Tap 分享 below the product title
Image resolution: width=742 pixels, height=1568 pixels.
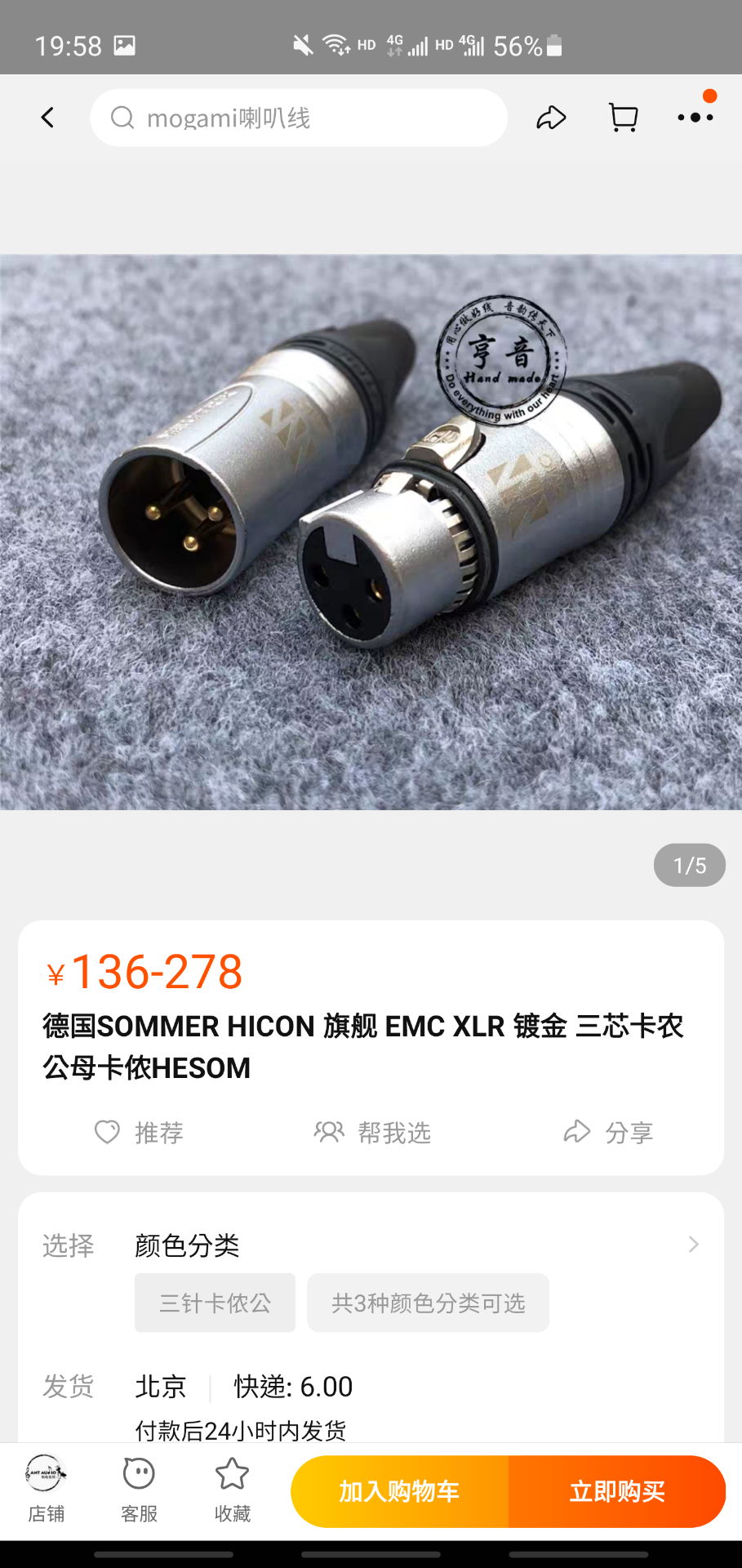coord(608,1132)
